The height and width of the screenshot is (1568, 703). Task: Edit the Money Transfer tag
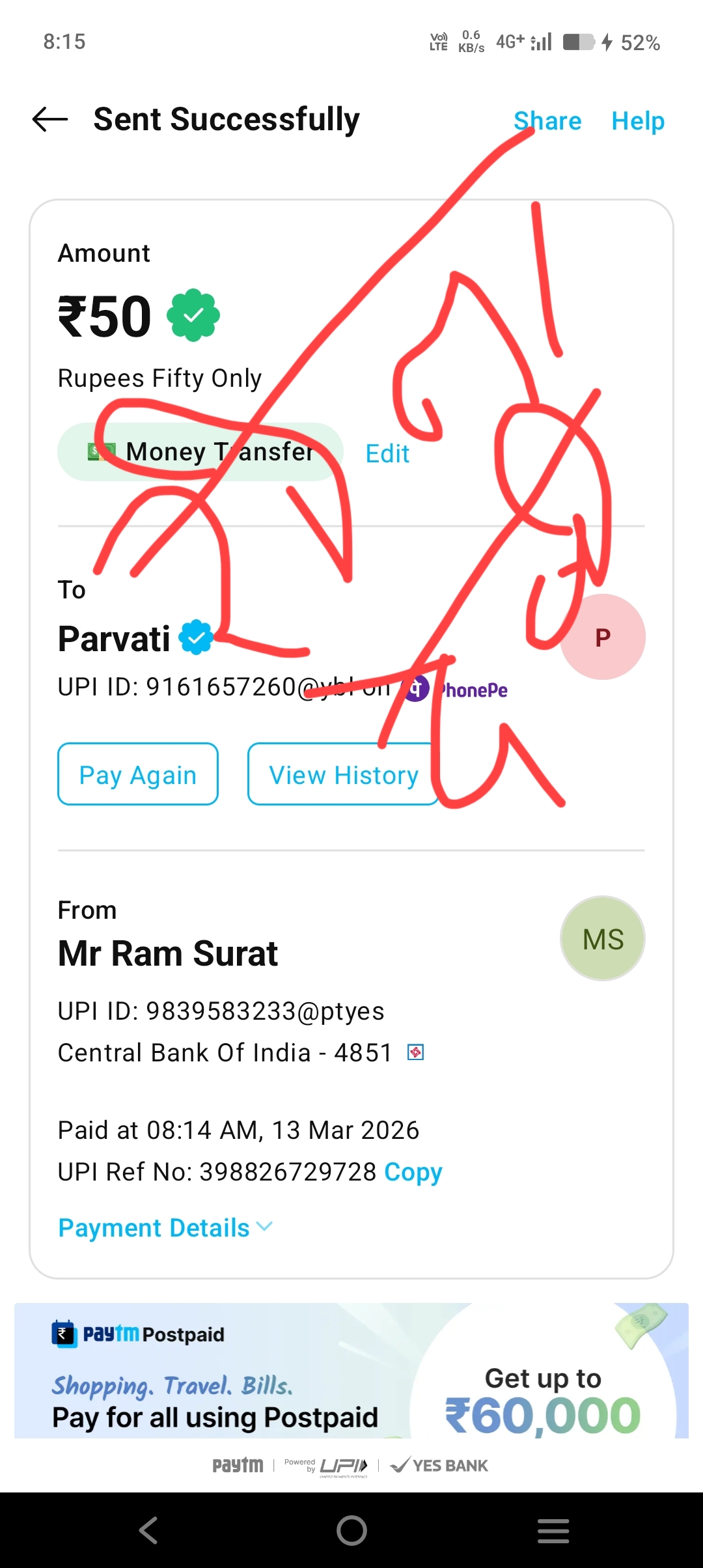click(387, 453)
